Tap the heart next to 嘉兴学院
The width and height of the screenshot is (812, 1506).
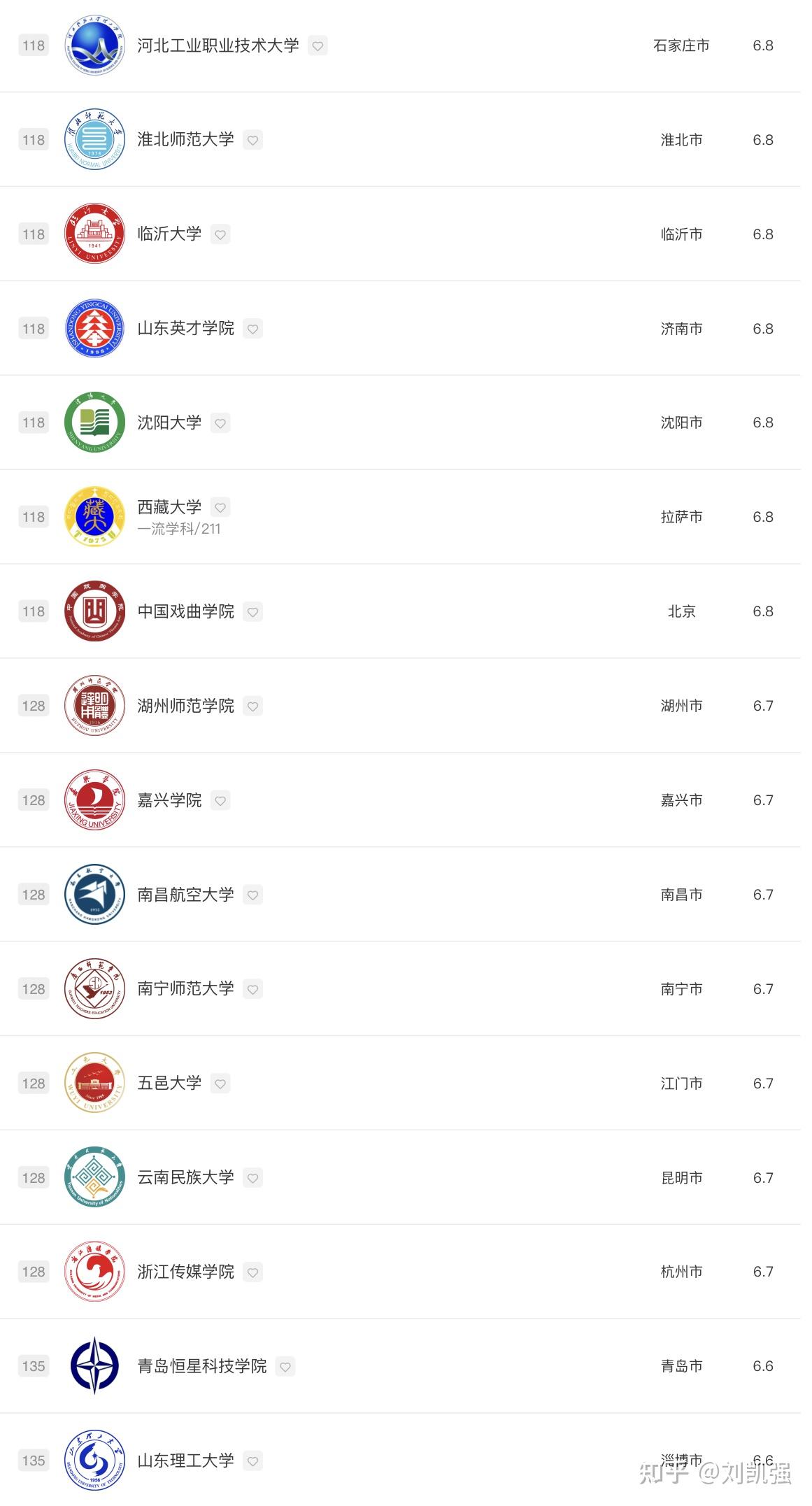click(x=220, y=801)
